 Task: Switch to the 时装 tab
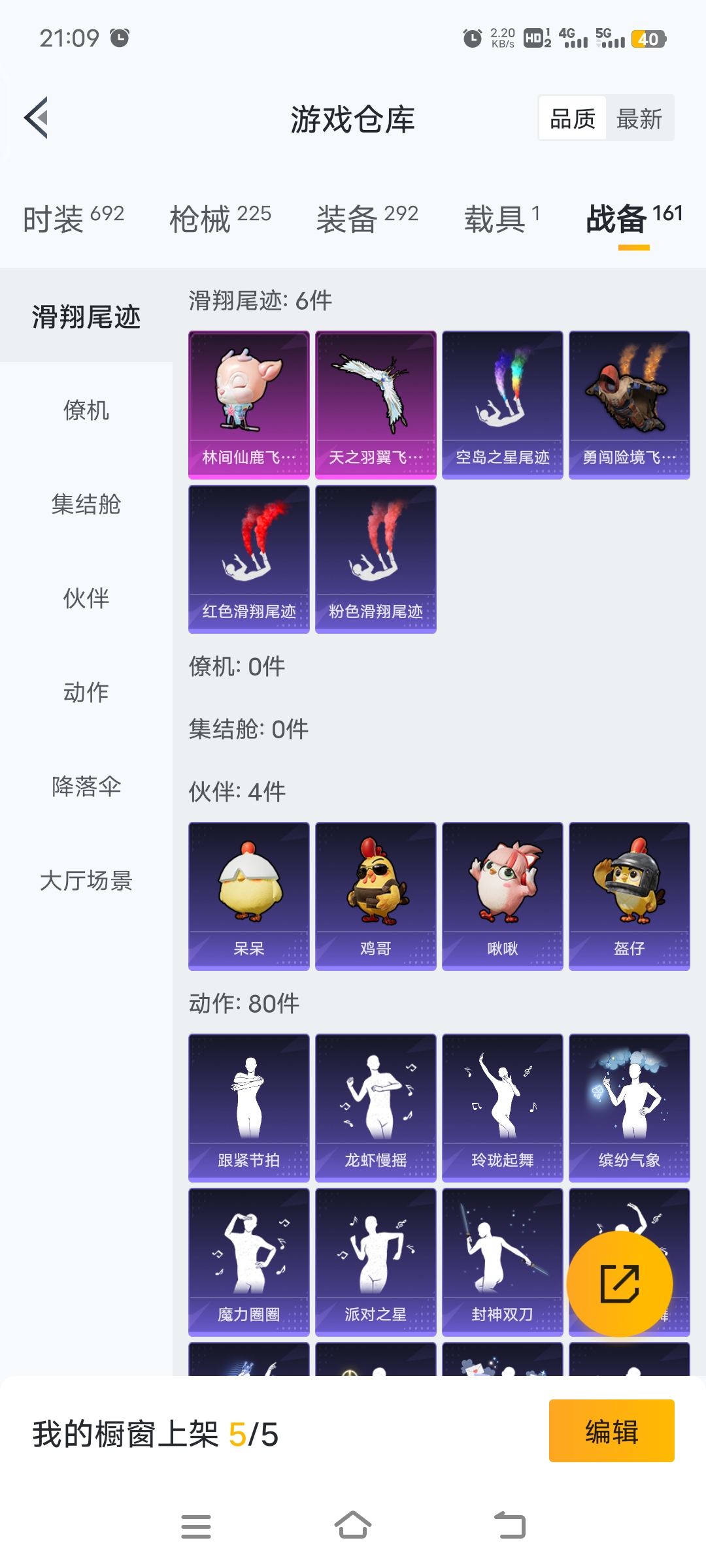(x=73, y=218)
